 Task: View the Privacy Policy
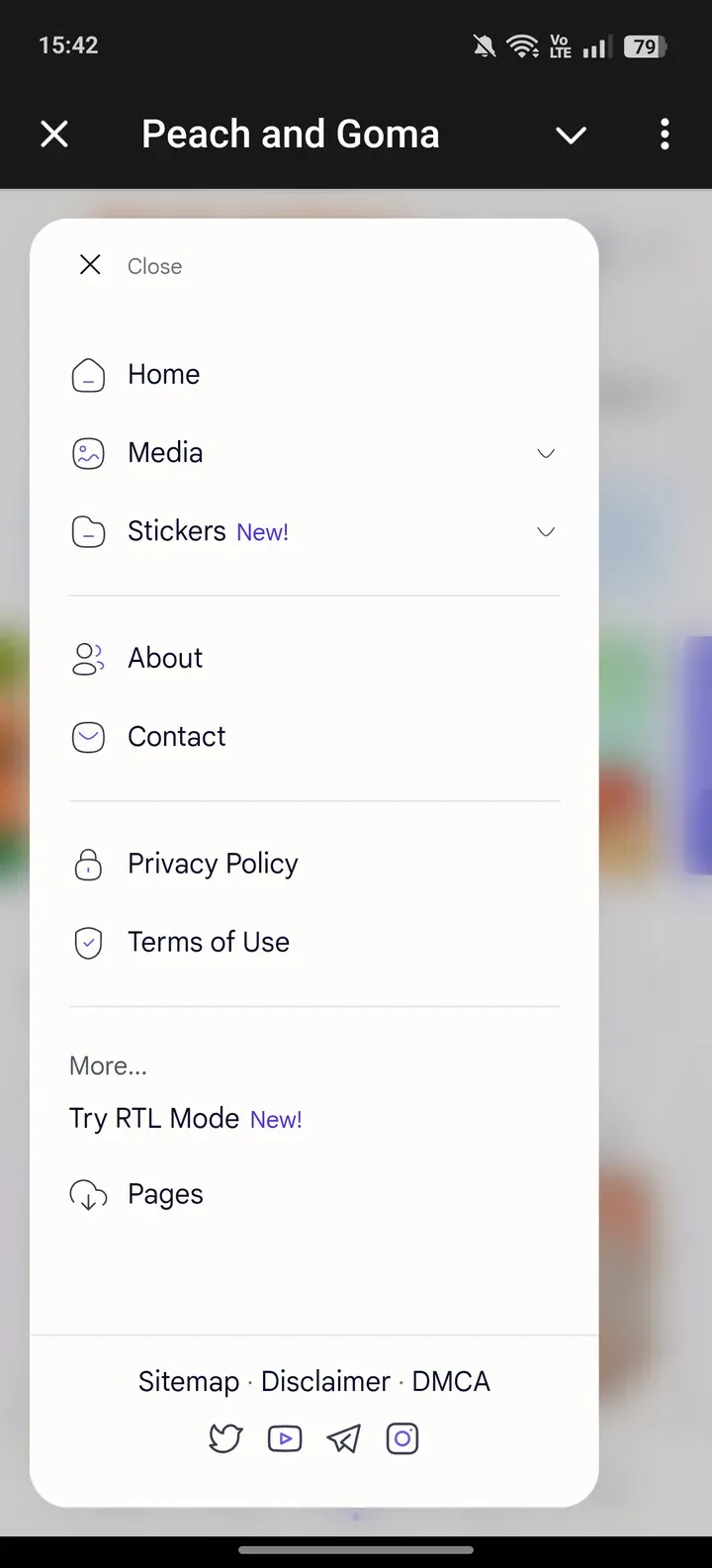coord(212,864)
